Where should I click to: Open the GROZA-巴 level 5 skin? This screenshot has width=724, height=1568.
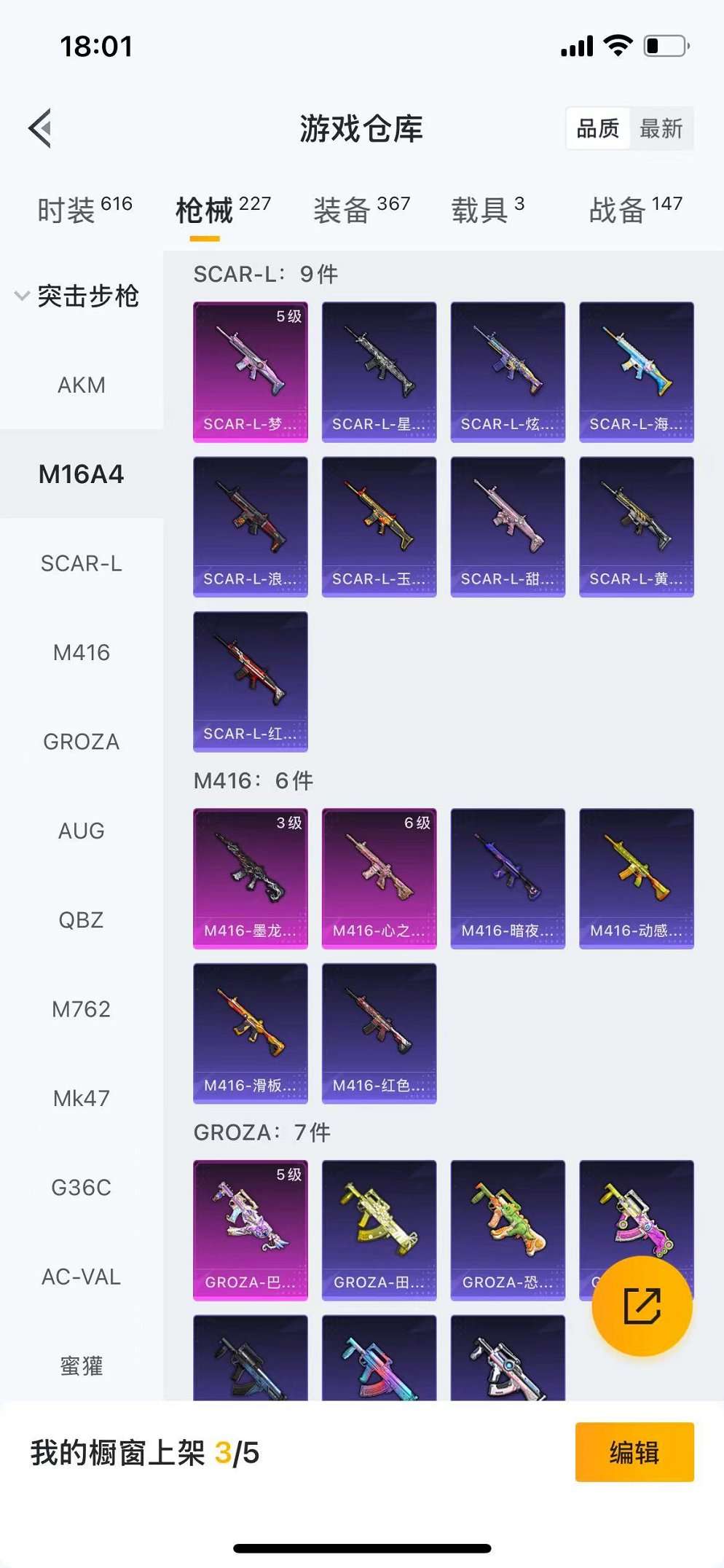pos(250,1230)
